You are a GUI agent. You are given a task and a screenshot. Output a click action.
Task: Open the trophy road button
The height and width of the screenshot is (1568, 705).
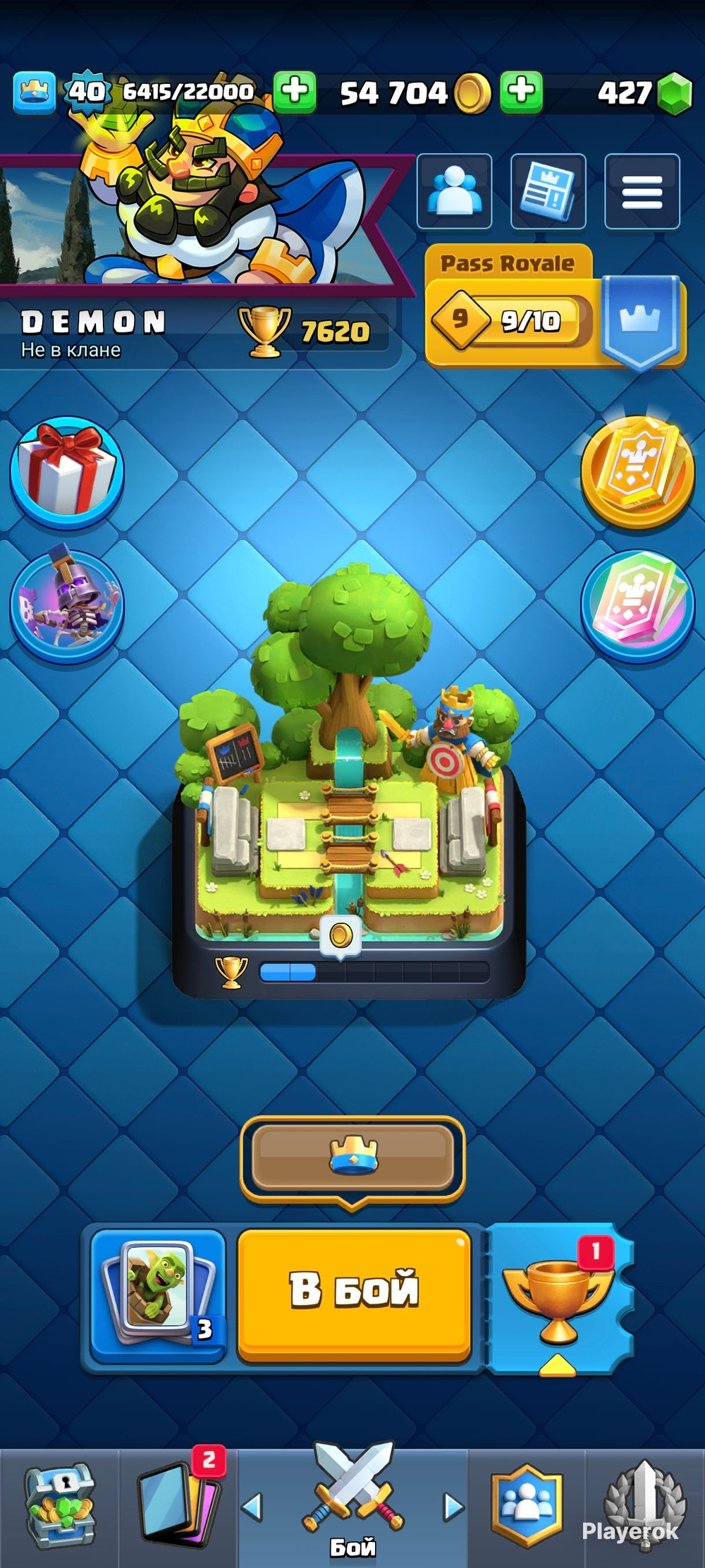click(559, 1296)
